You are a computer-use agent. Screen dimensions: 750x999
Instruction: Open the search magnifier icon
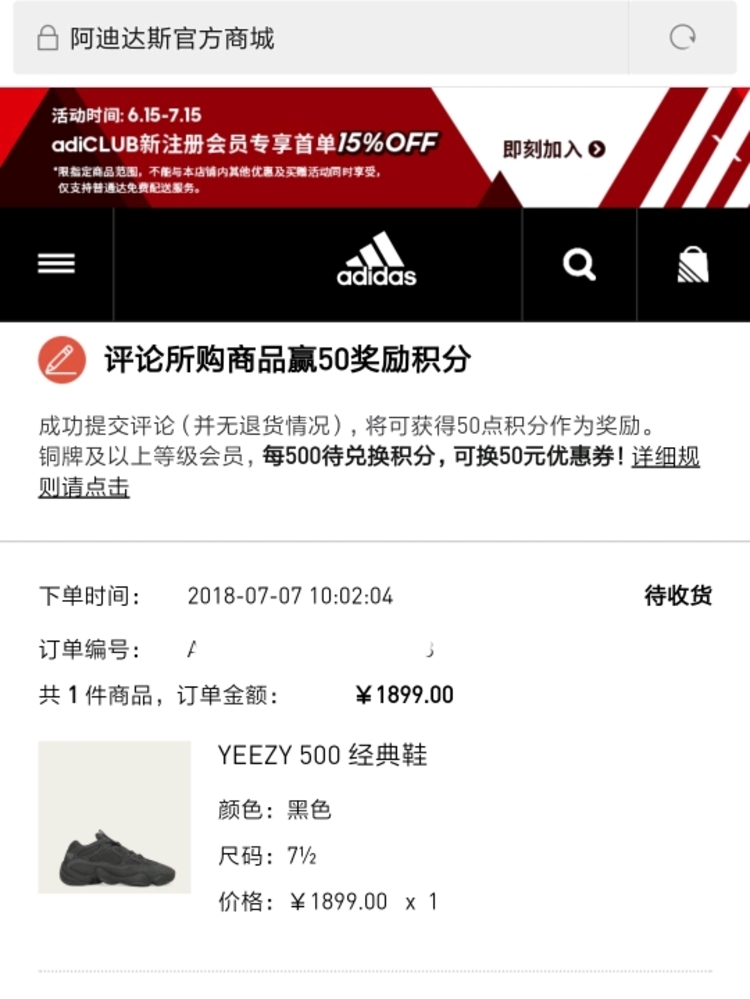(x=579, y=265)
